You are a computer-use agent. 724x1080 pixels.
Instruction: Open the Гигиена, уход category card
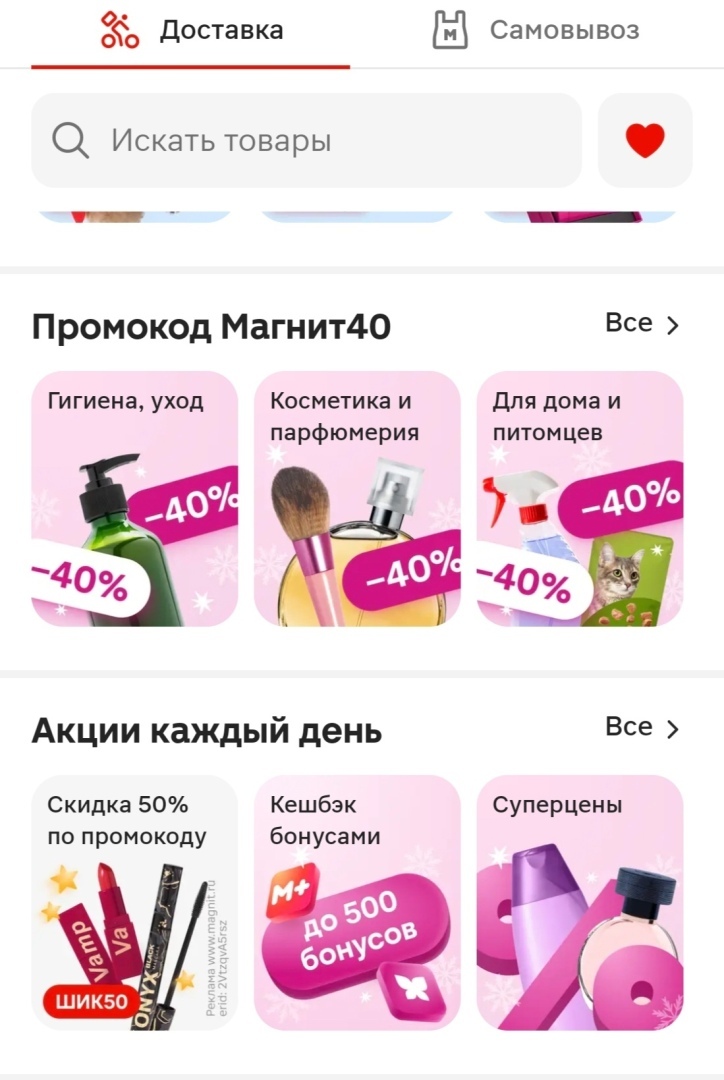point(135,499)
